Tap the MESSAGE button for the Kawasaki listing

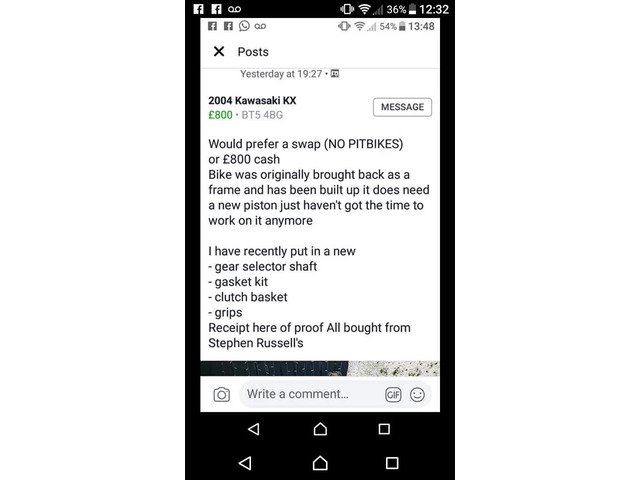(x=402, y=107)
